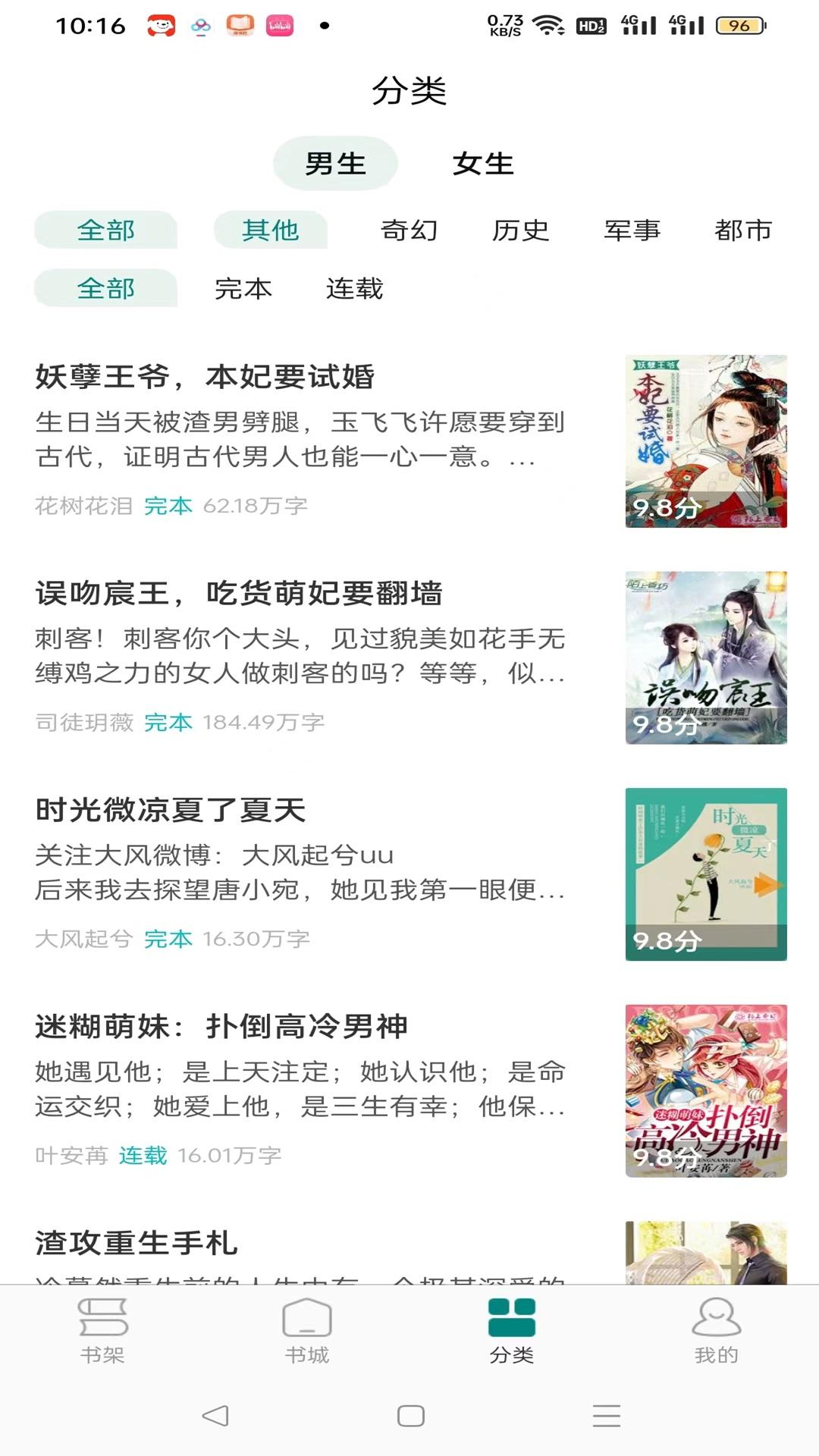
Task: Select the first 全部 genre filter
Action: pos(106,231)
